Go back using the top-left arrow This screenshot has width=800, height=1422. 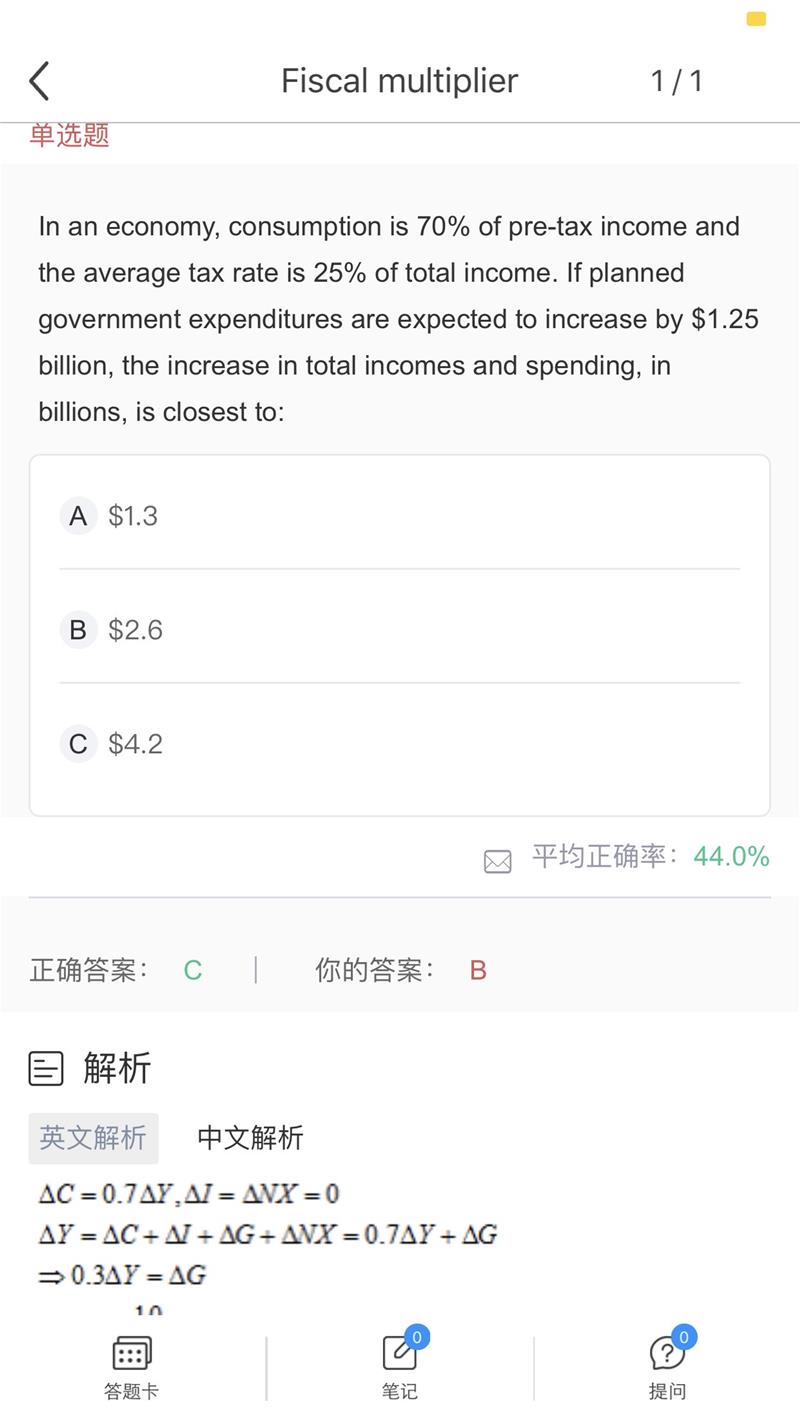tap(39, 81)
